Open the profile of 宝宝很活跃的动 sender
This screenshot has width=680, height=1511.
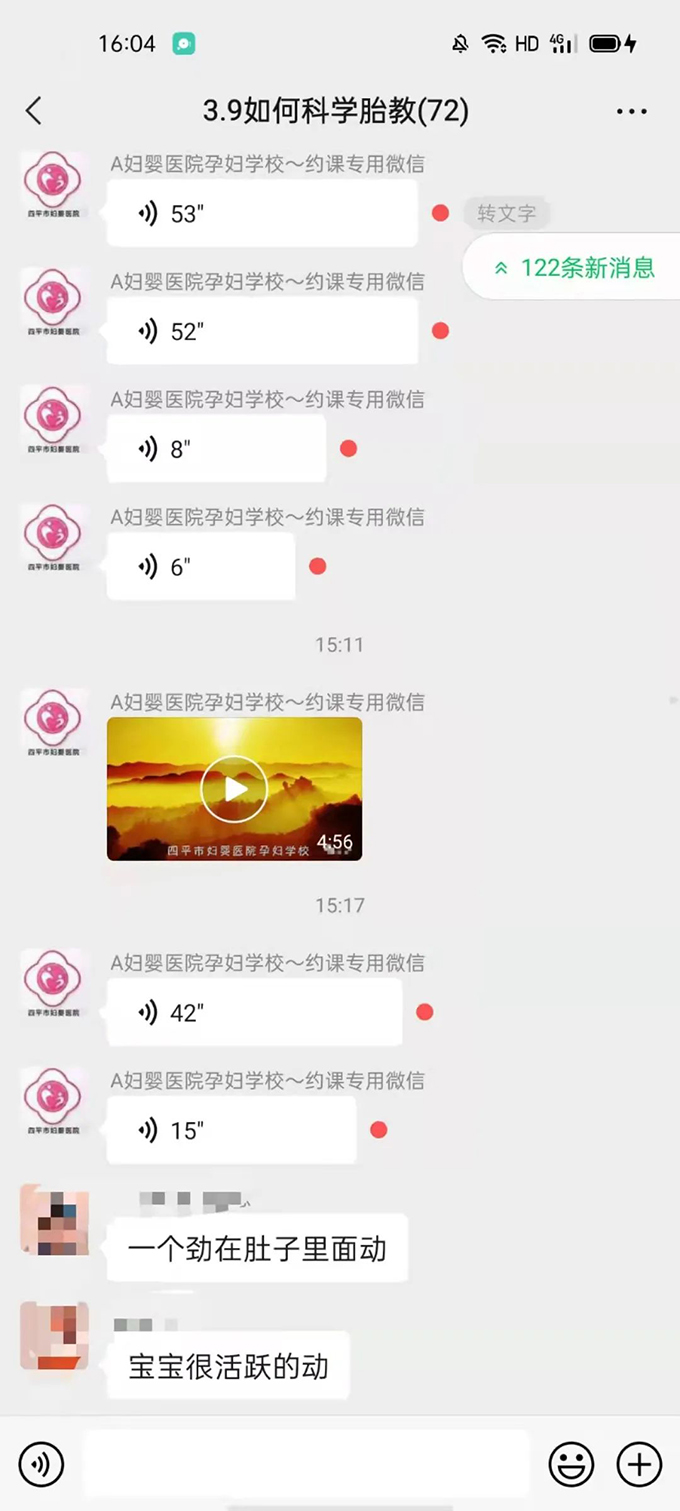click(54, 1336)
